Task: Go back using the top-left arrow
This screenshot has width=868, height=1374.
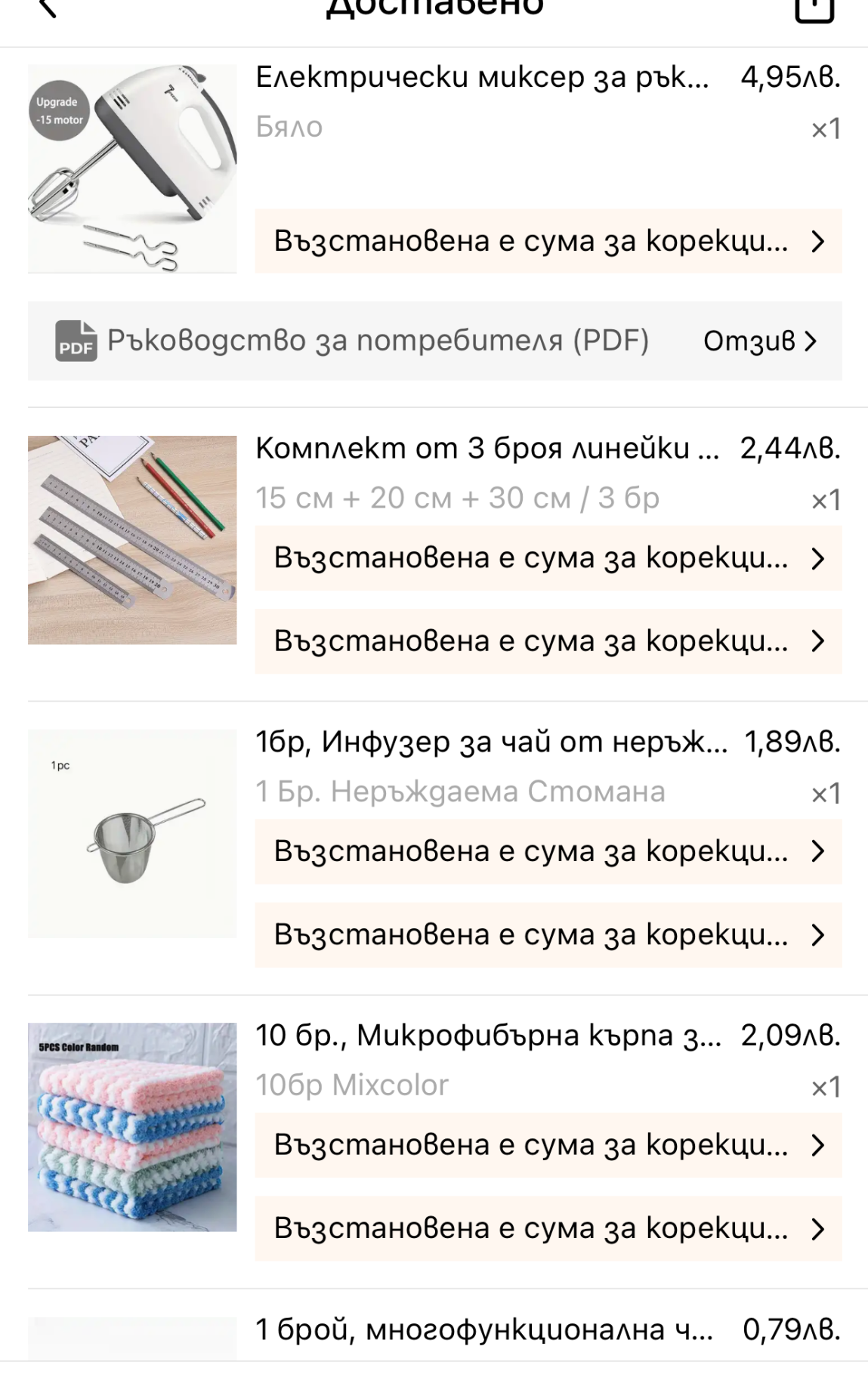Action: 47,8
